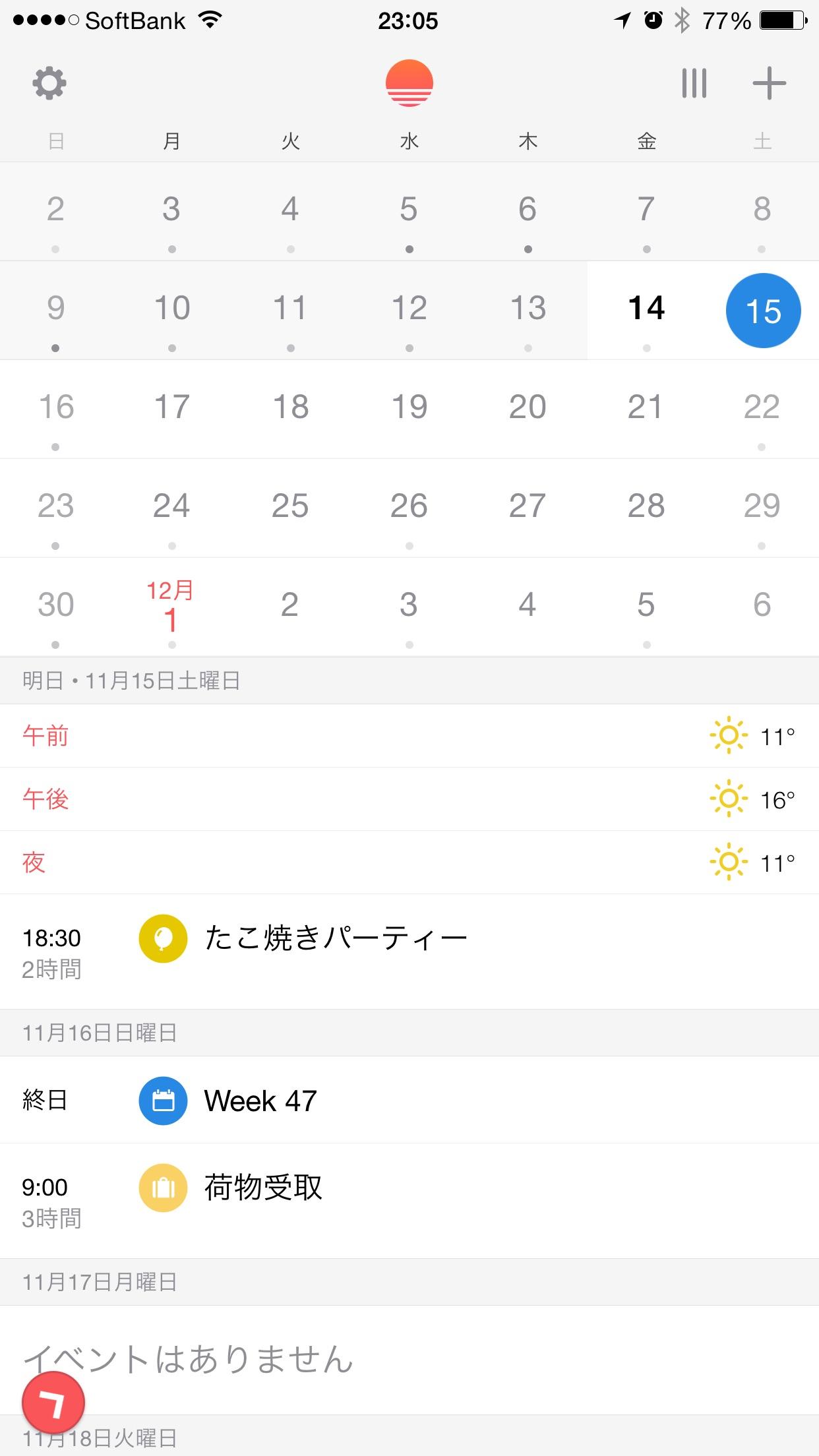Screen dimensions: 819x1456
Task: Tap the Sunrise logo to jump to today
Action: tap(409, 84)
